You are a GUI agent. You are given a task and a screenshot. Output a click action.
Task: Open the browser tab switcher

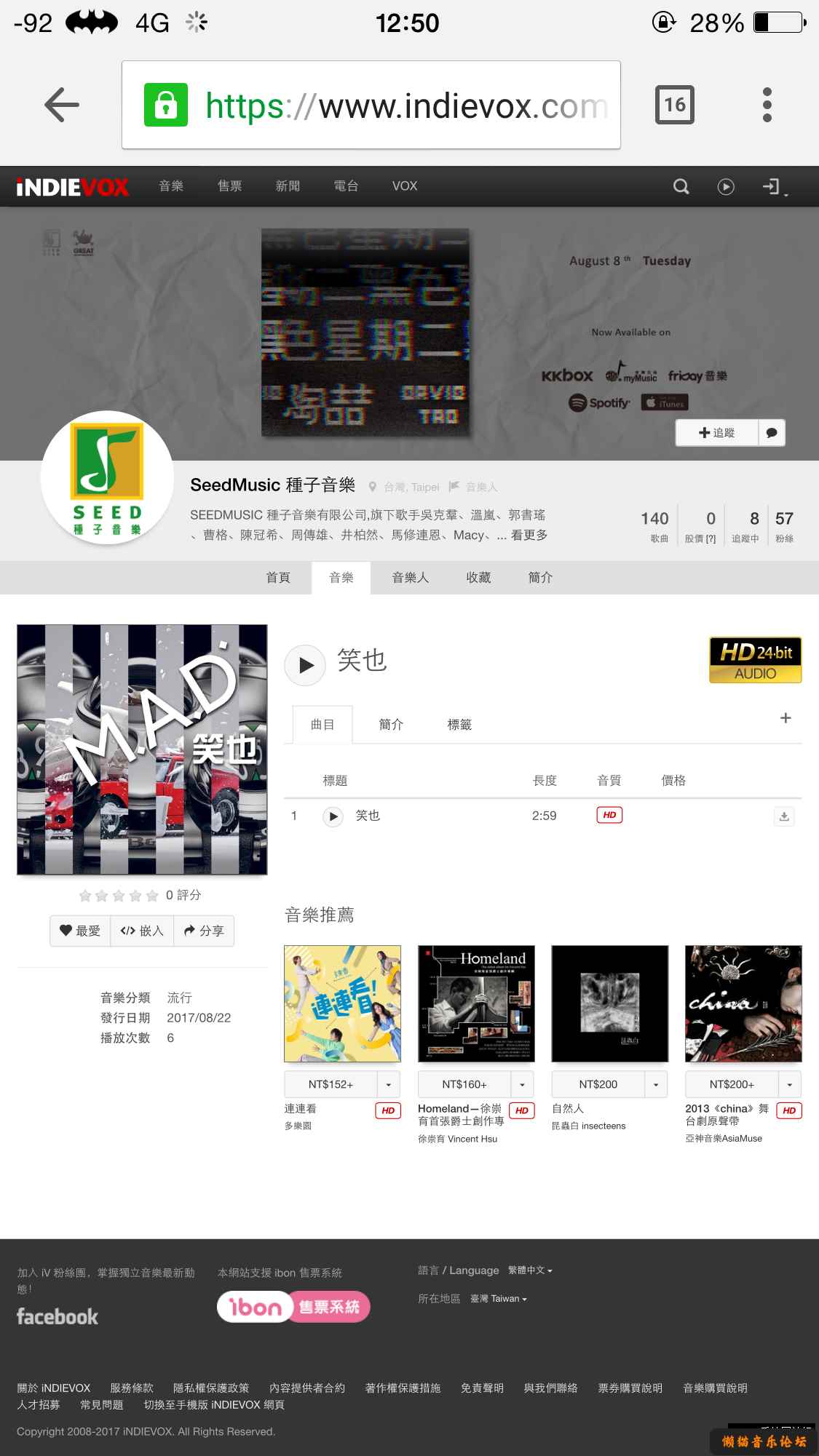(674, 105)
